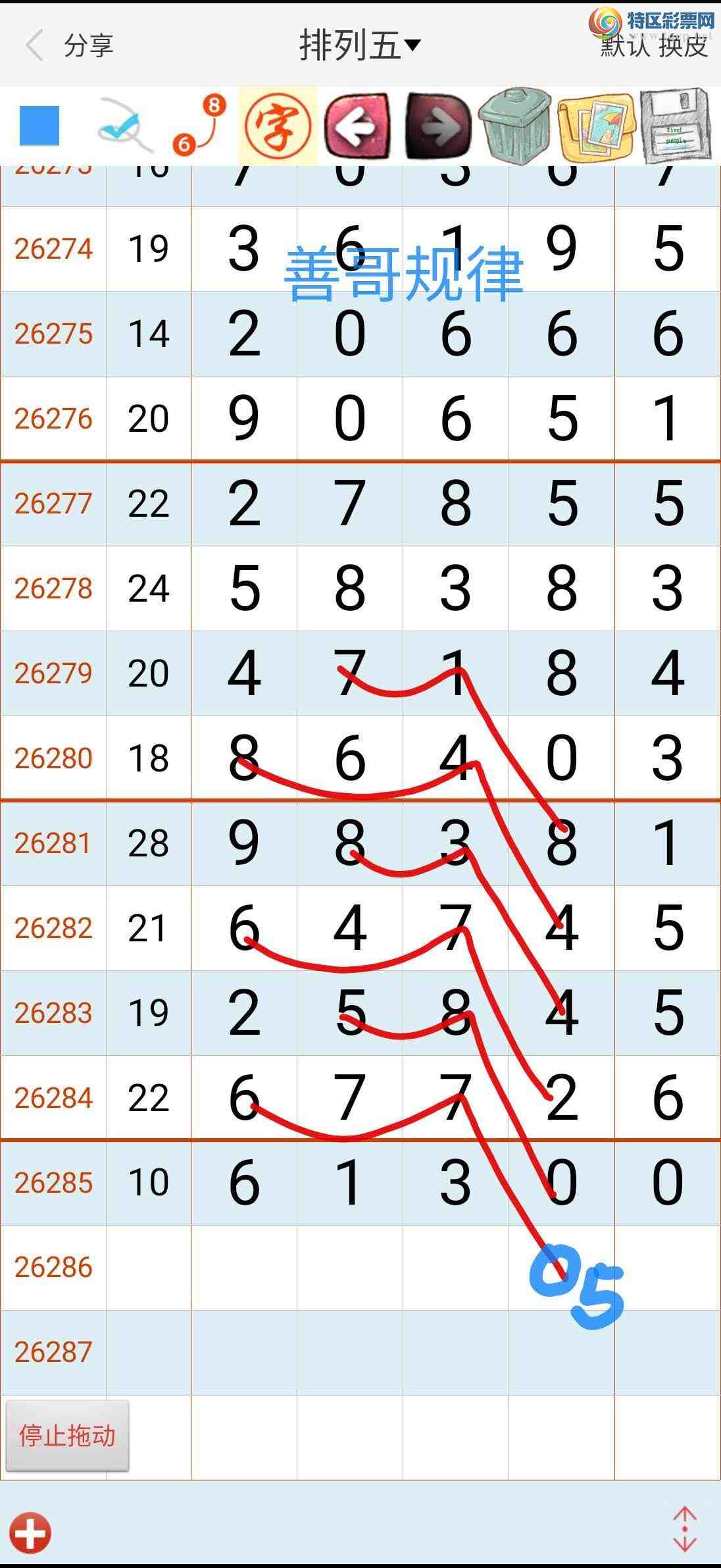721x1568 pixels.
Task: Open the picture gallery folder icon
Action: click(597, 126)
